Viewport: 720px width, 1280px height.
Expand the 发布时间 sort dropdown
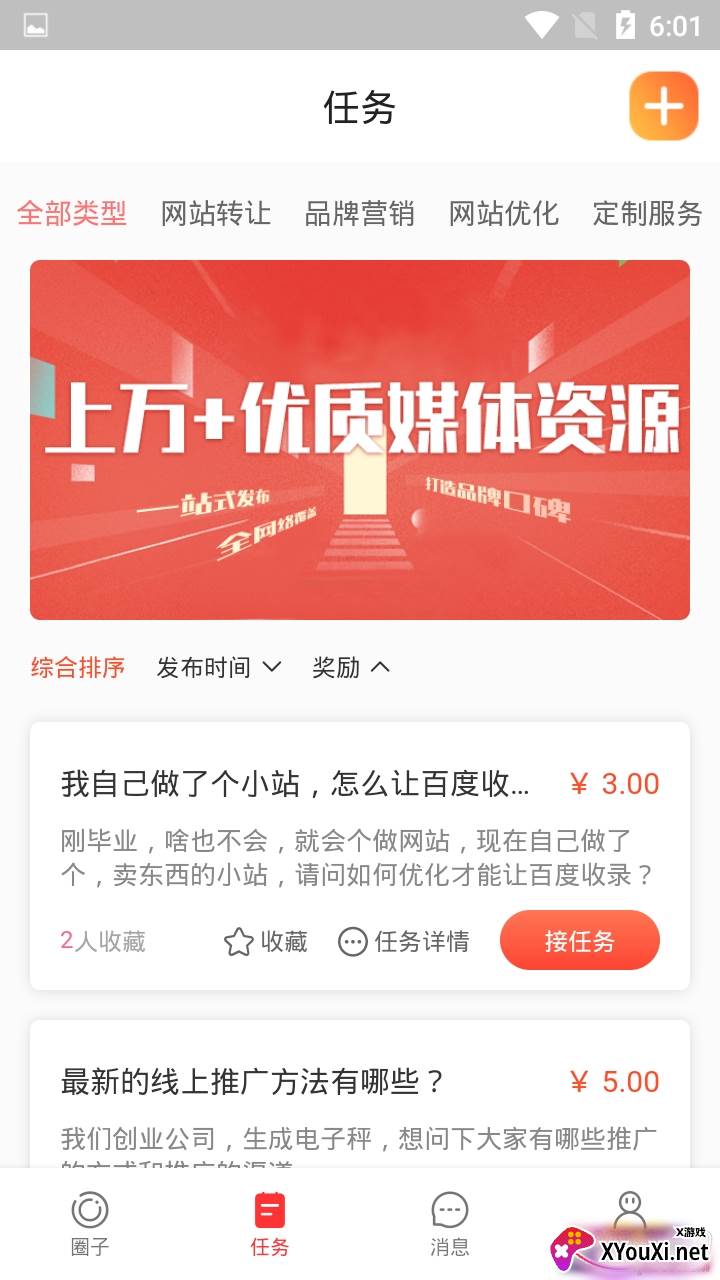pyautogui.click(x=218, y=667)
